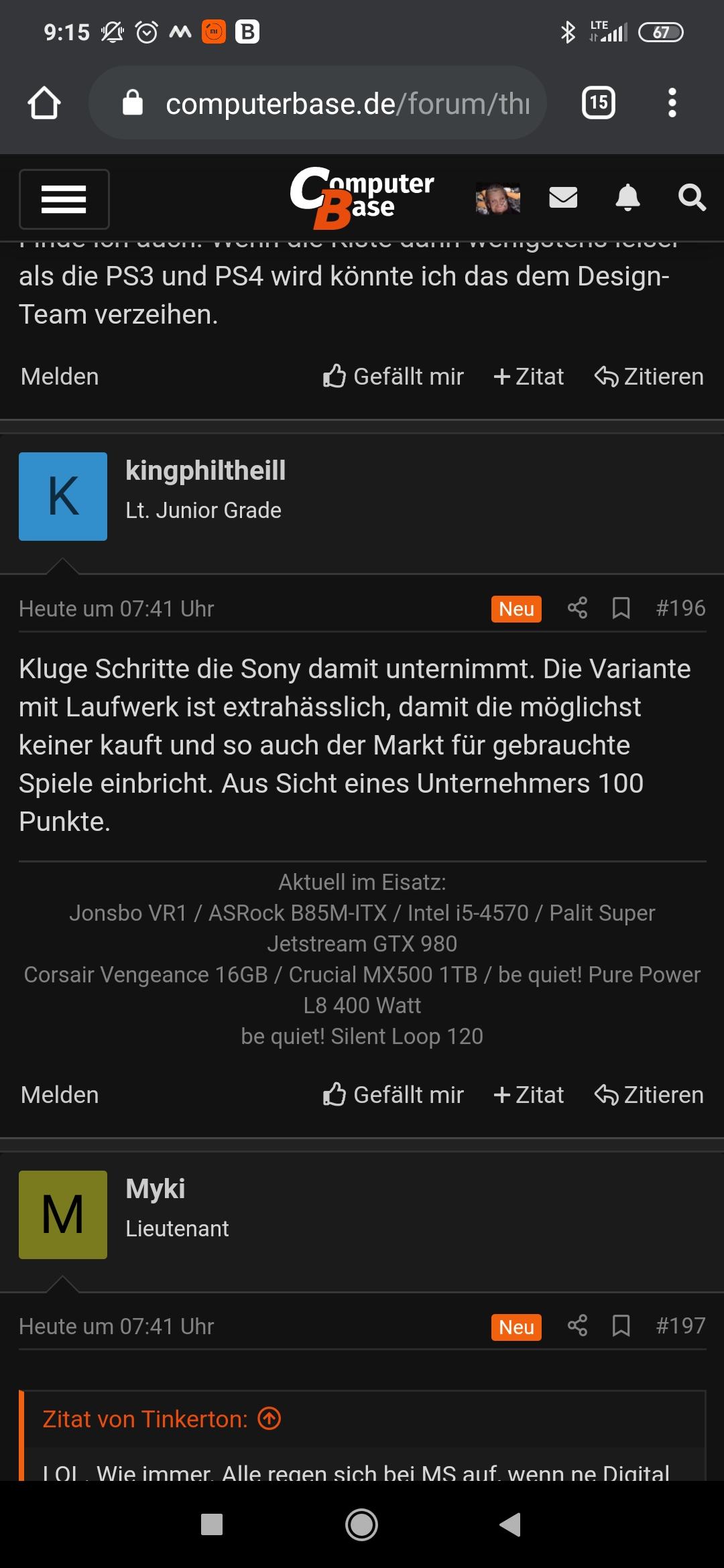Open the ComputerBase logo homepage
This screenshot has width=724, height=1568.
pos(362,197)
